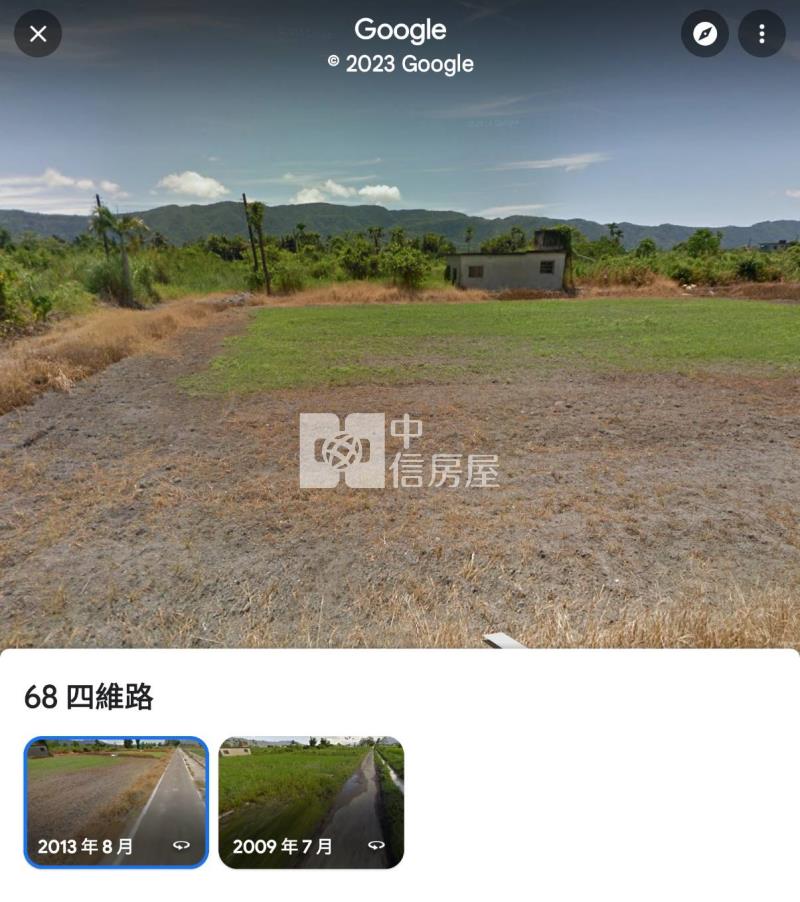Screen dimensions: 800x902
Task: Click the "© 2023 Google" copyright text
Action: [x=399, y=64]
